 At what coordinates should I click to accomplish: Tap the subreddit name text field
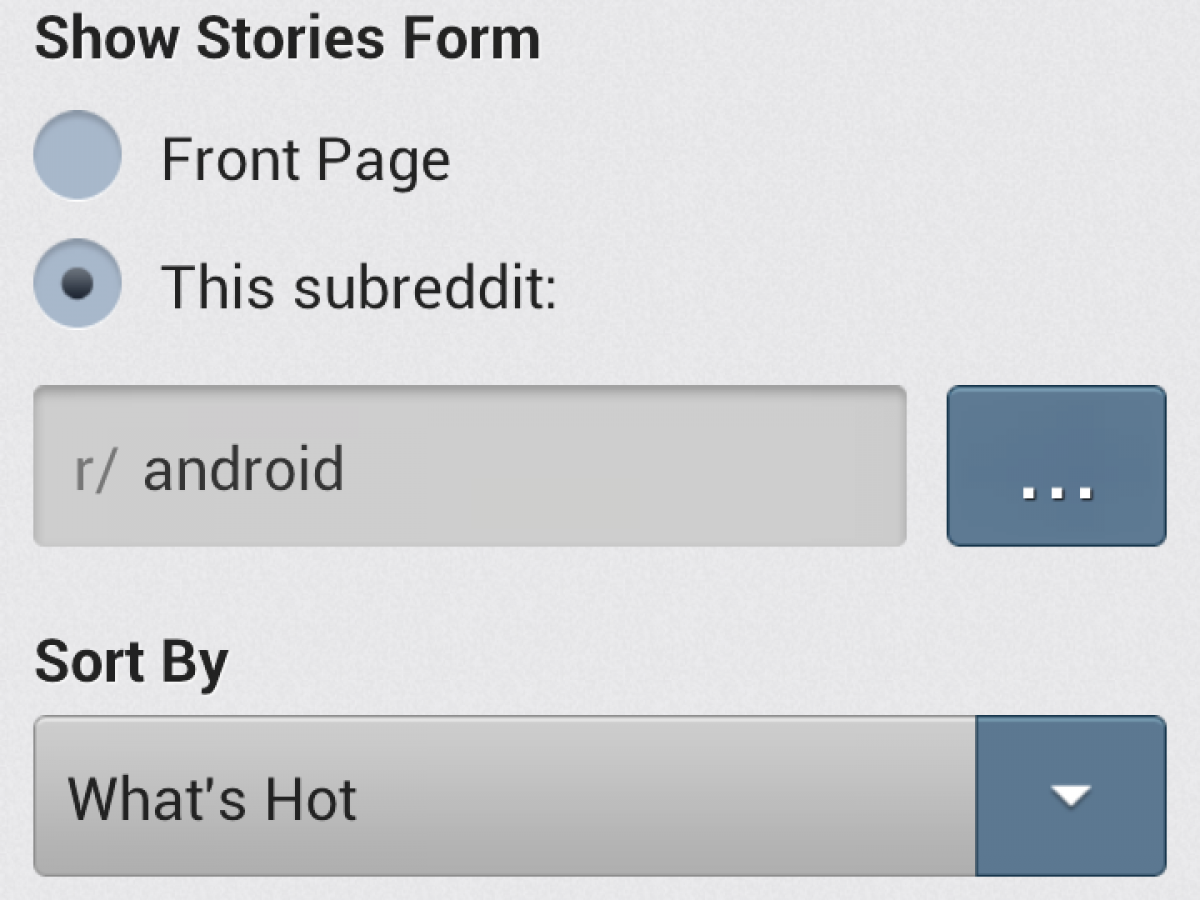[470, 466]
